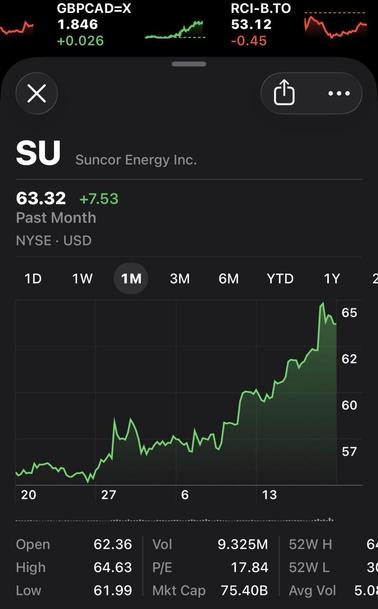Screen dimensions: 378x609
Task: View the YTD chart range
Action: coord(280,278)
